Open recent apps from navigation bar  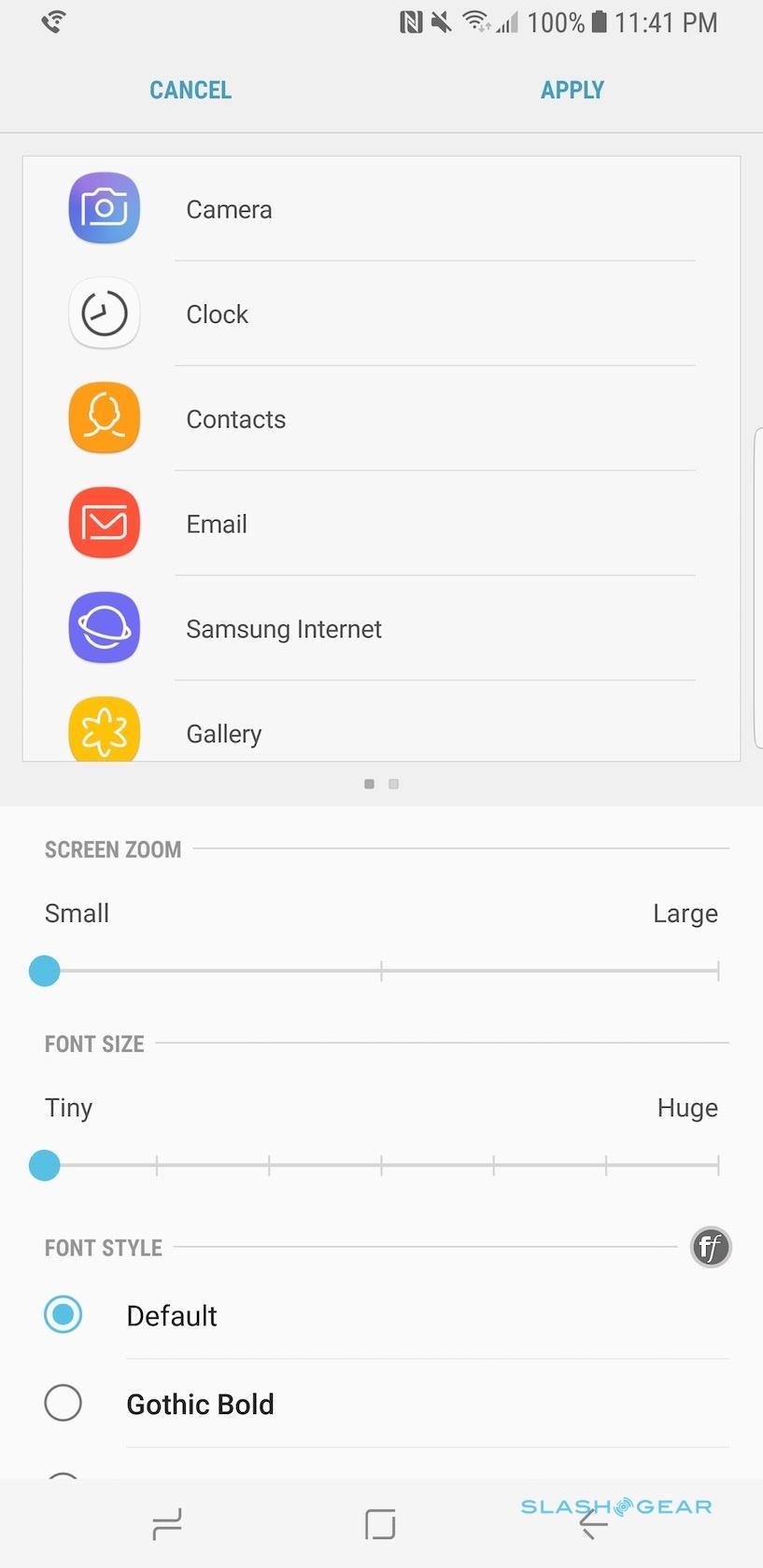click(x=167, y=1524)
